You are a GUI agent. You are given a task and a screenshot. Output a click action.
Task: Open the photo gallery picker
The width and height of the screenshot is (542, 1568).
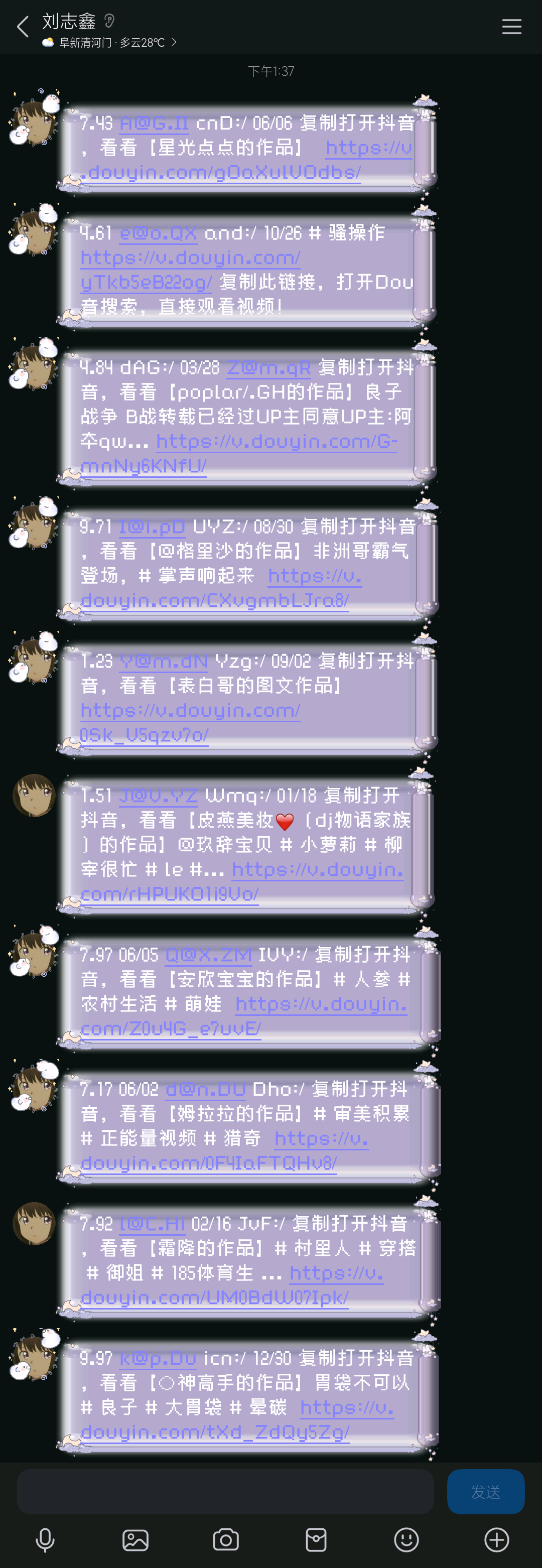(135, 1540)
